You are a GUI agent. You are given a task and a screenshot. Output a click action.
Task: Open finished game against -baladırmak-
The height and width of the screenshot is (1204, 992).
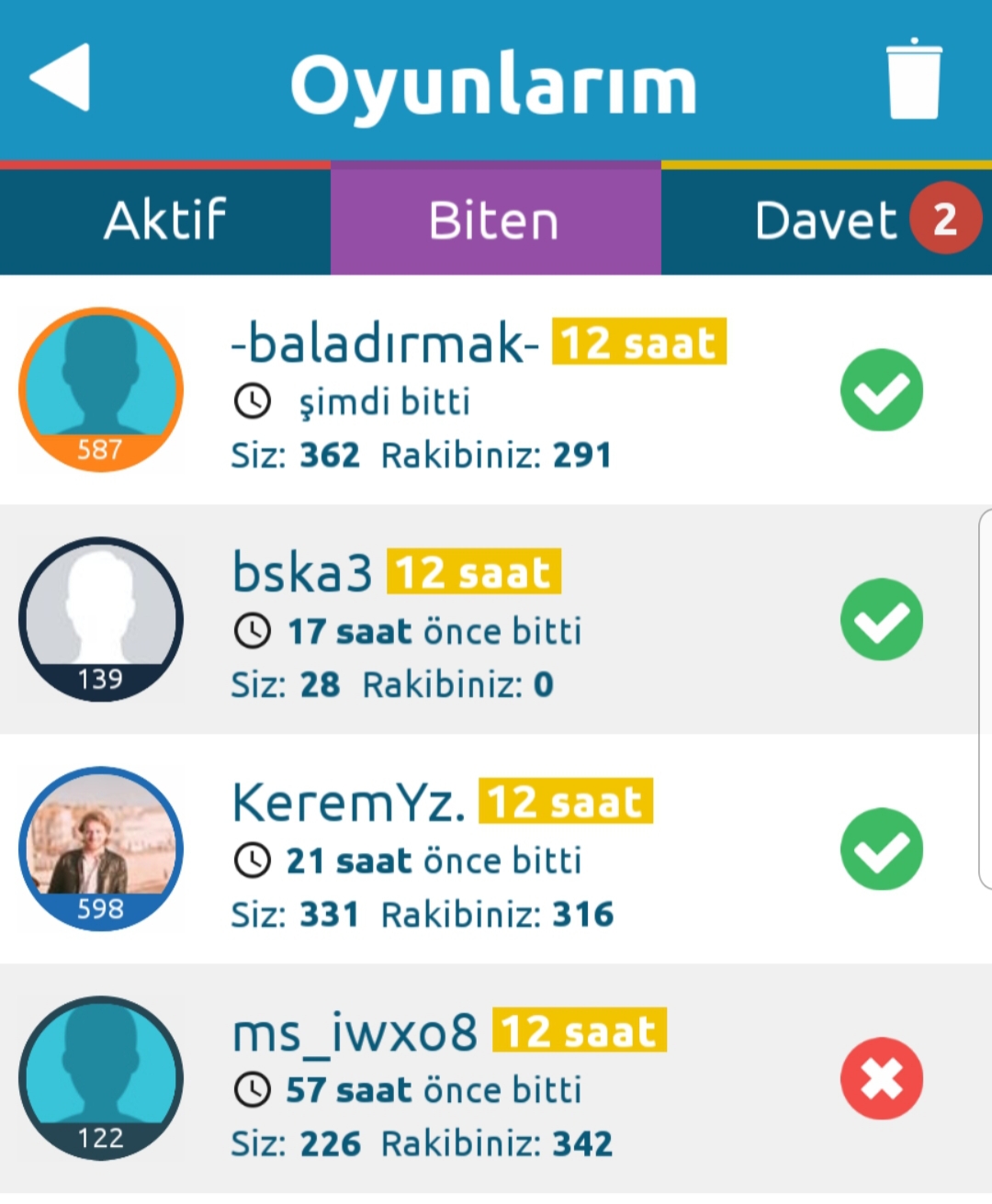tap(496, 390)
